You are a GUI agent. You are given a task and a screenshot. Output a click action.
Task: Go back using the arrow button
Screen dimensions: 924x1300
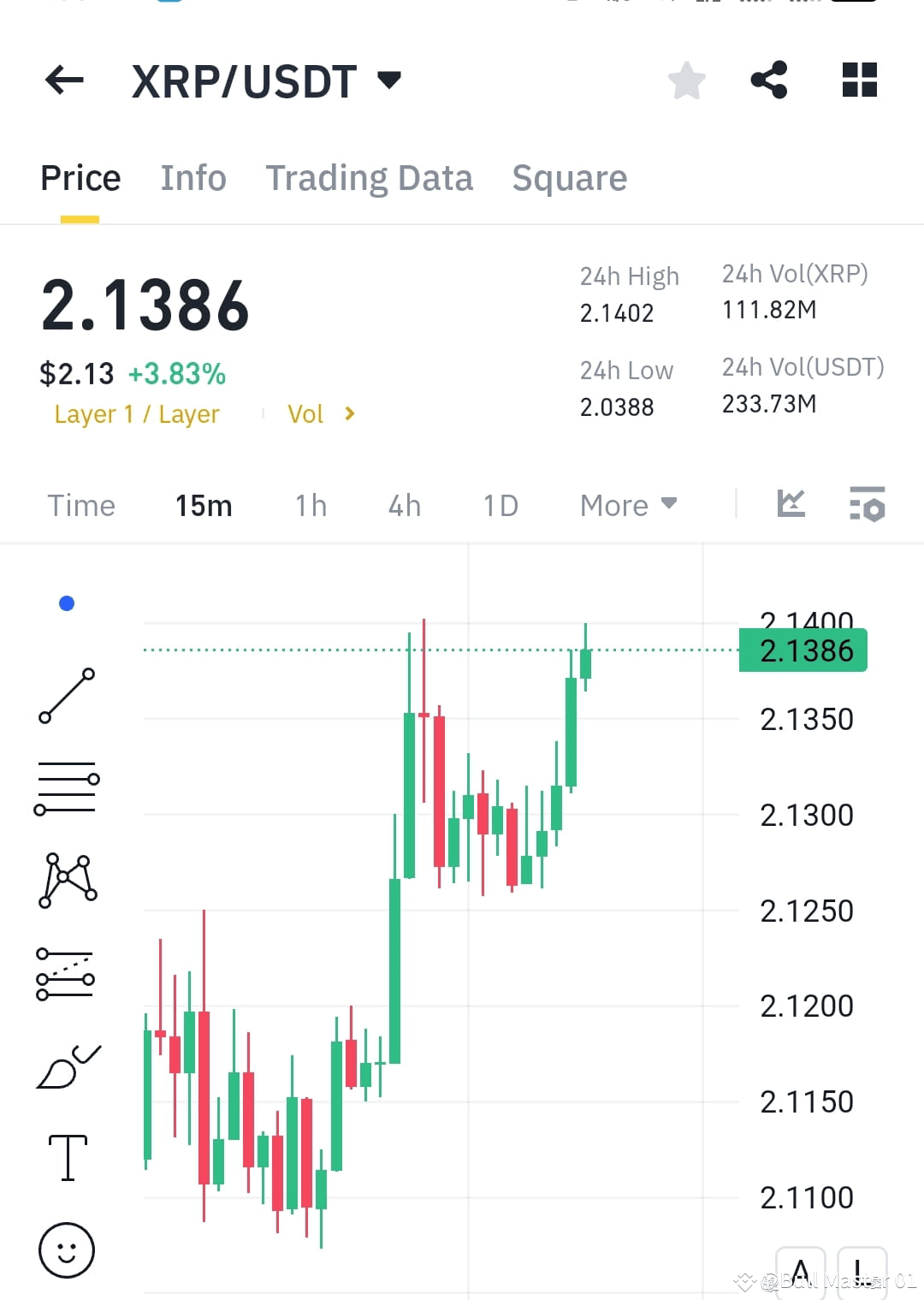64,80
